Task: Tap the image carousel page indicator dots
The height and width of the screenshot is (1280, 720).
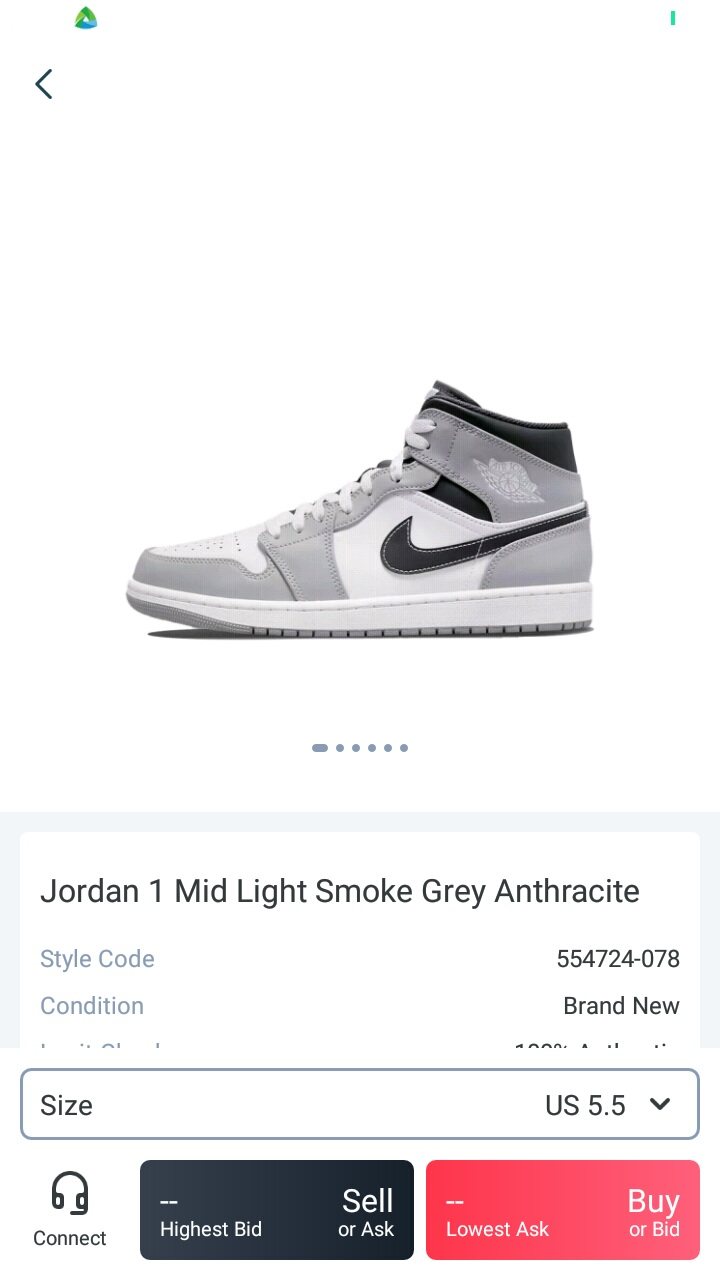Action: [360, 748]
